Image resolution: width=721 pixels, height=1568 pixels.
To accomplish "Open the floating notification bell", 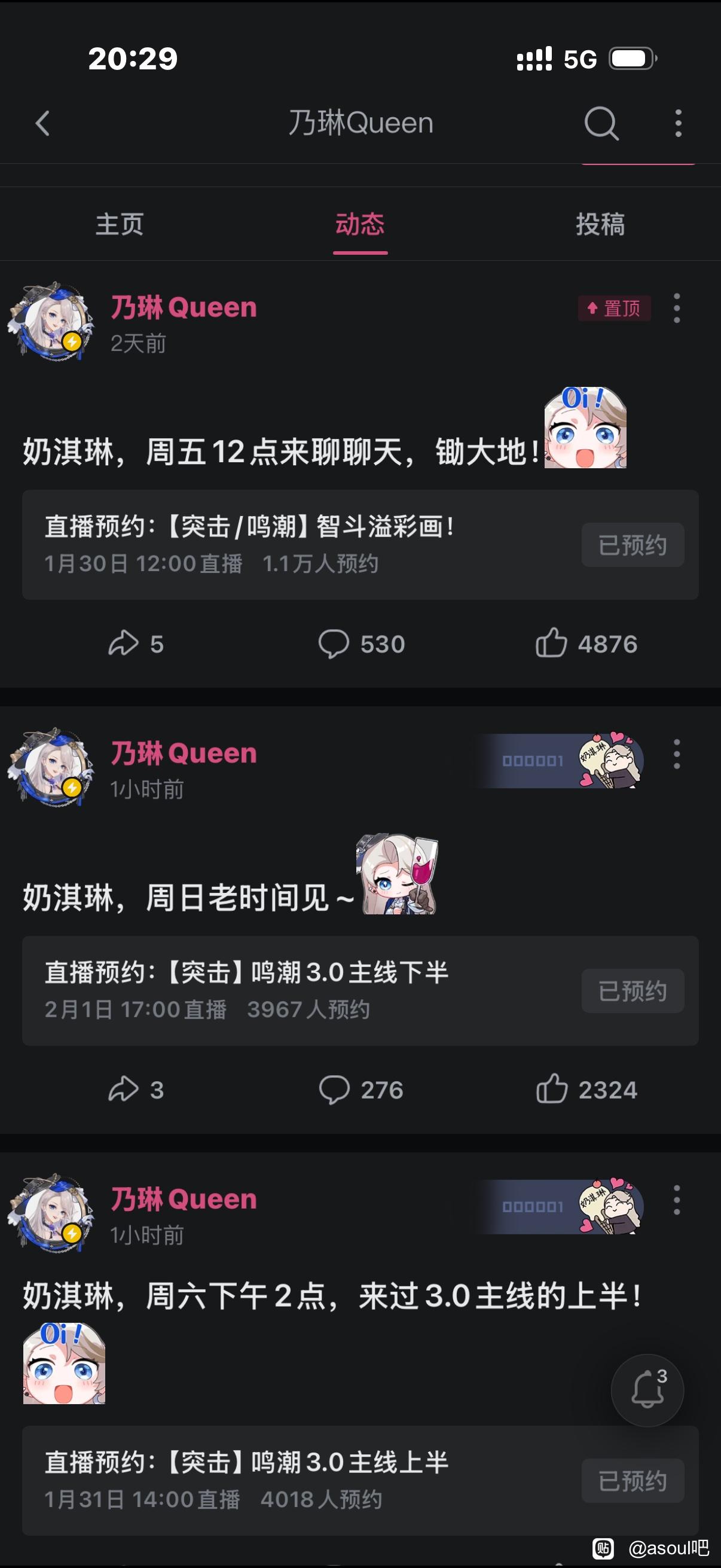I will tap(647, 1390).
